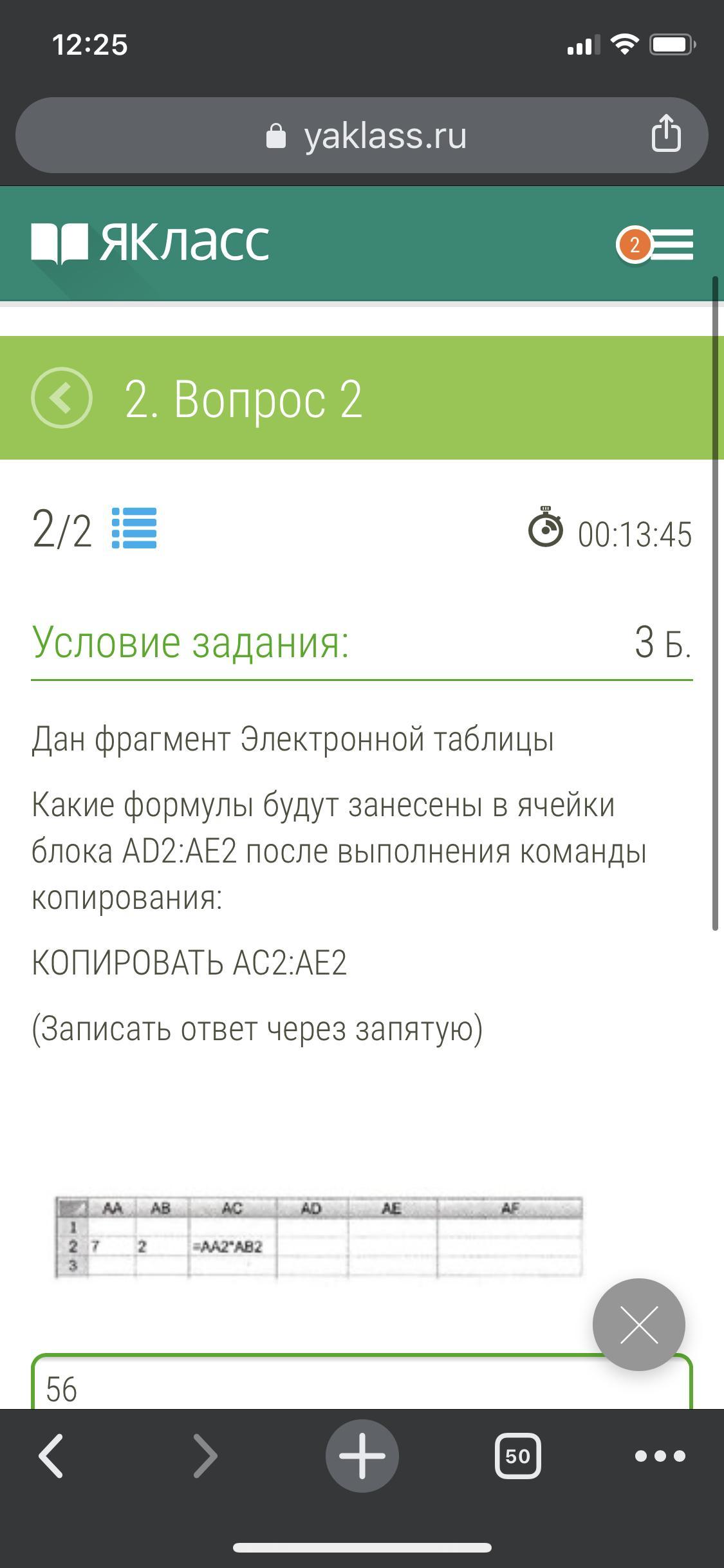Open the question list icon

click(x=134, y=528)
